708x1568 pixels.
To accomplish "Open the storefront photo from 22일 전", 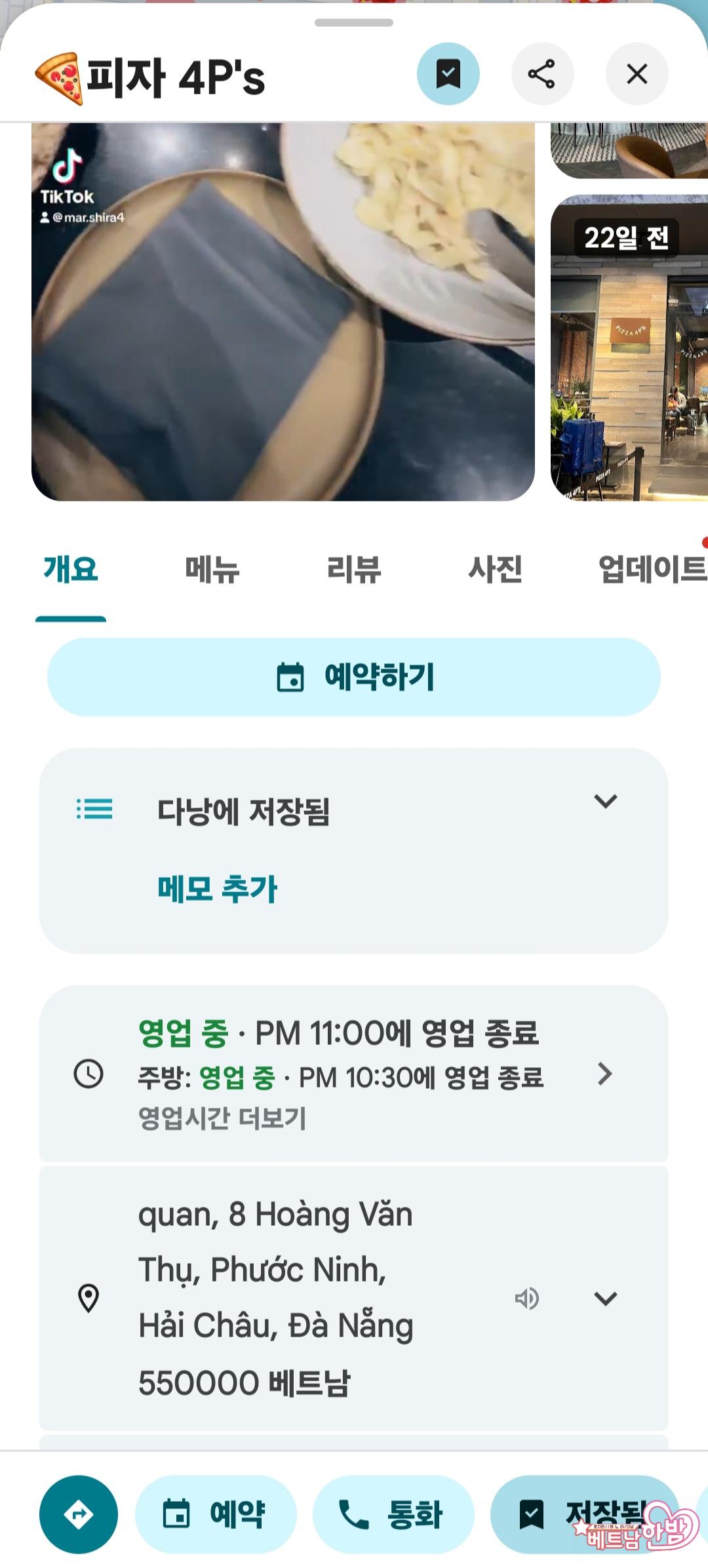I will 629,348.
